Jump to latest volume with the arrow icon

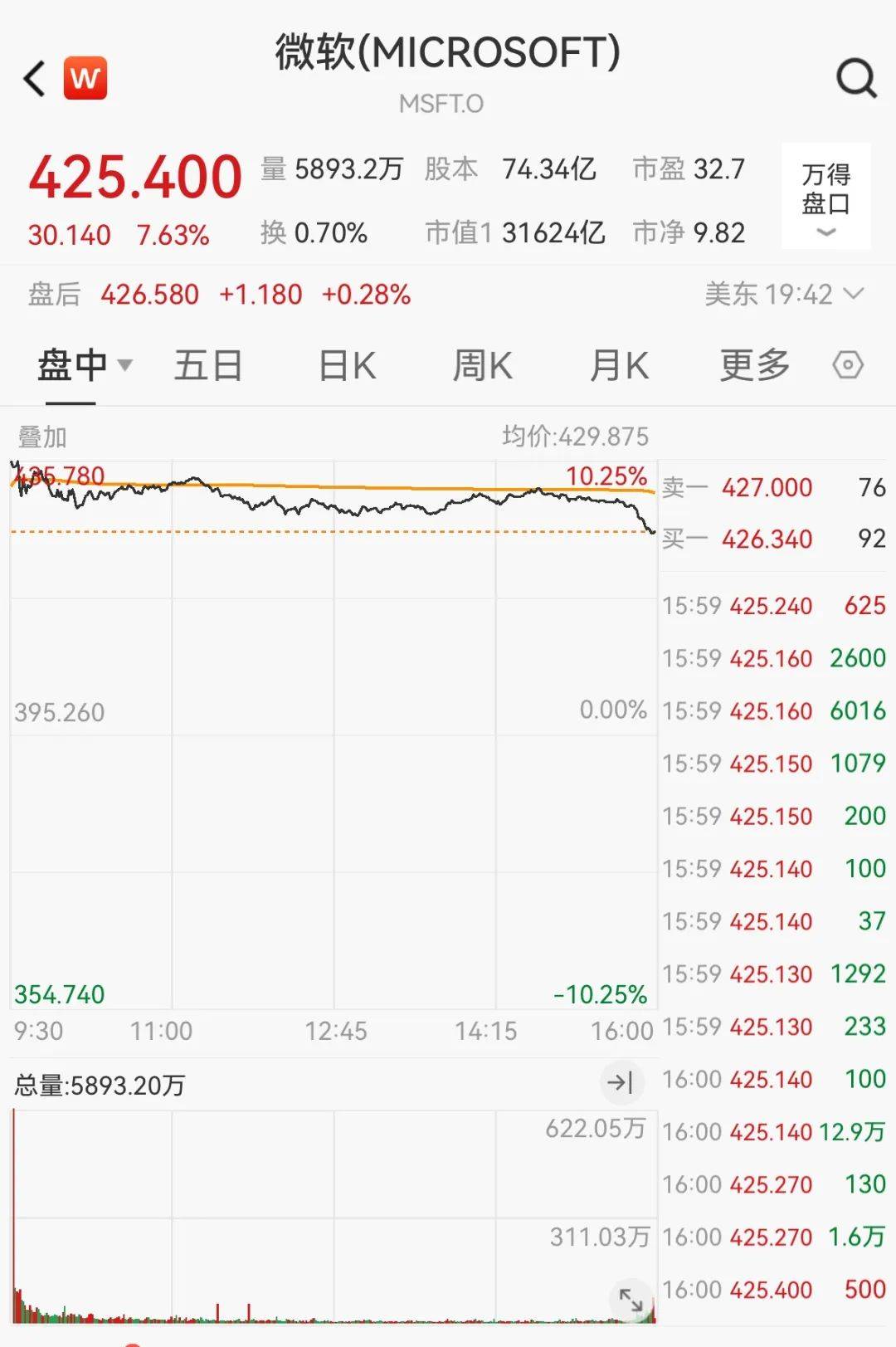(x=621, y=1081)
